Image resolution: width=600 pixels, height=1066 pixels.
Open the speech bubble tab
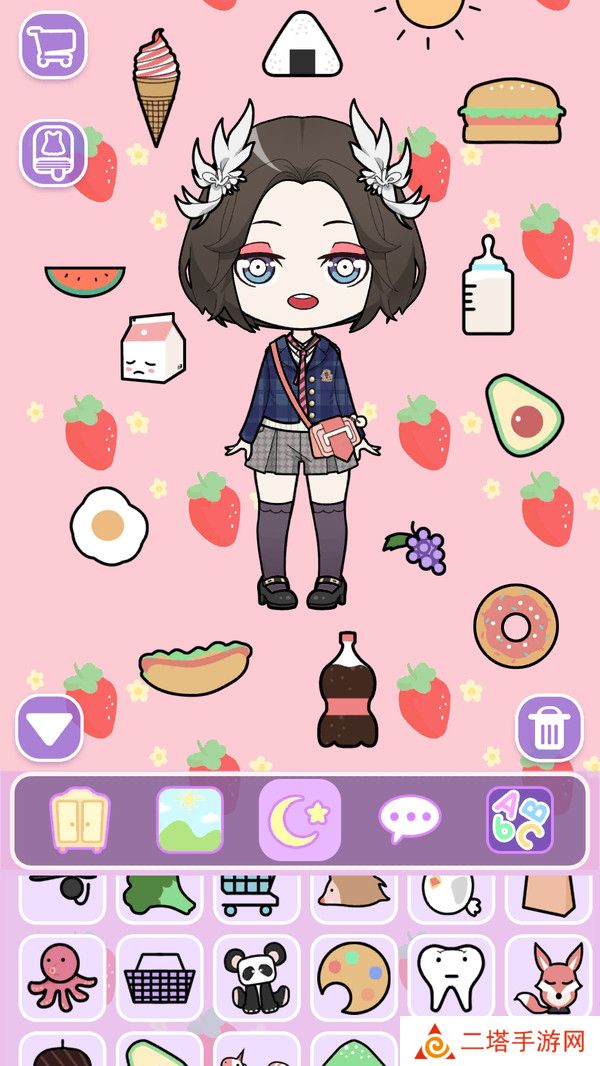click(x=409, y=819)
